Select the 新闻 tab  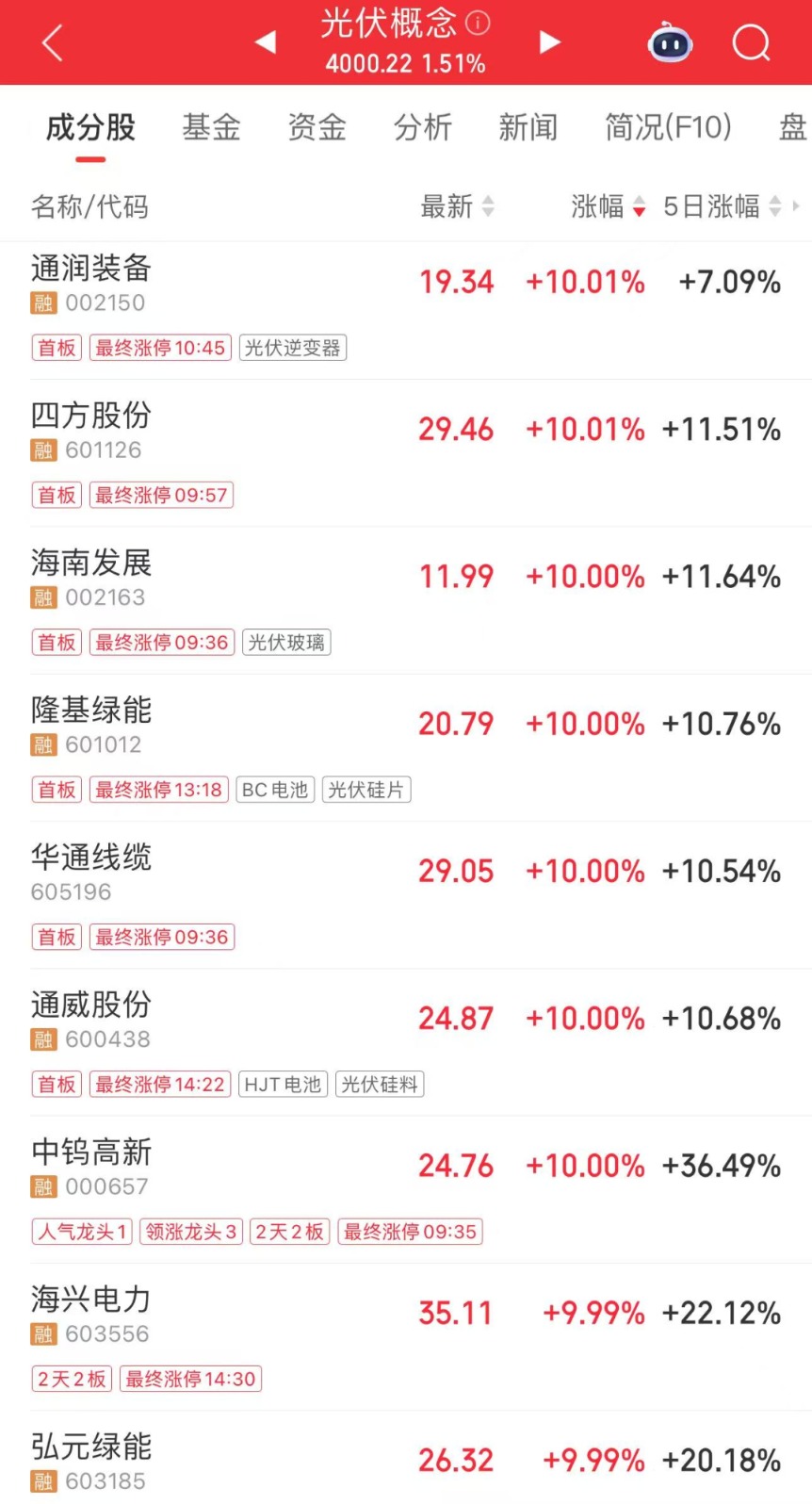[x=528, y=127]
